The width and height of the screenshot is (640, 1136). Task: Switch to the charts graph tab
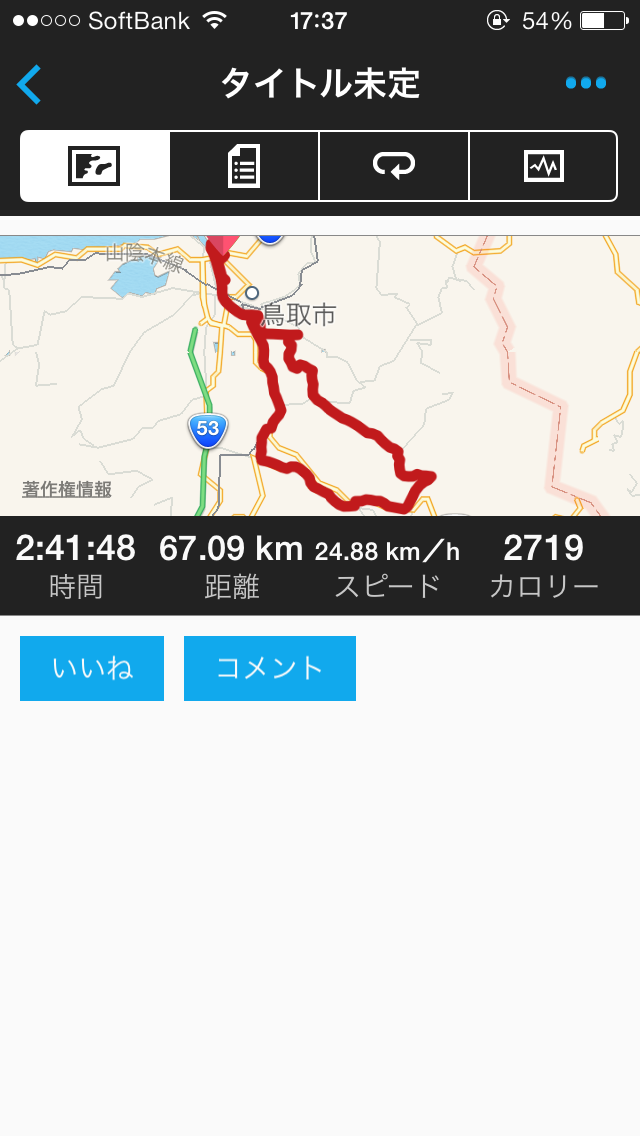(544, 166)
